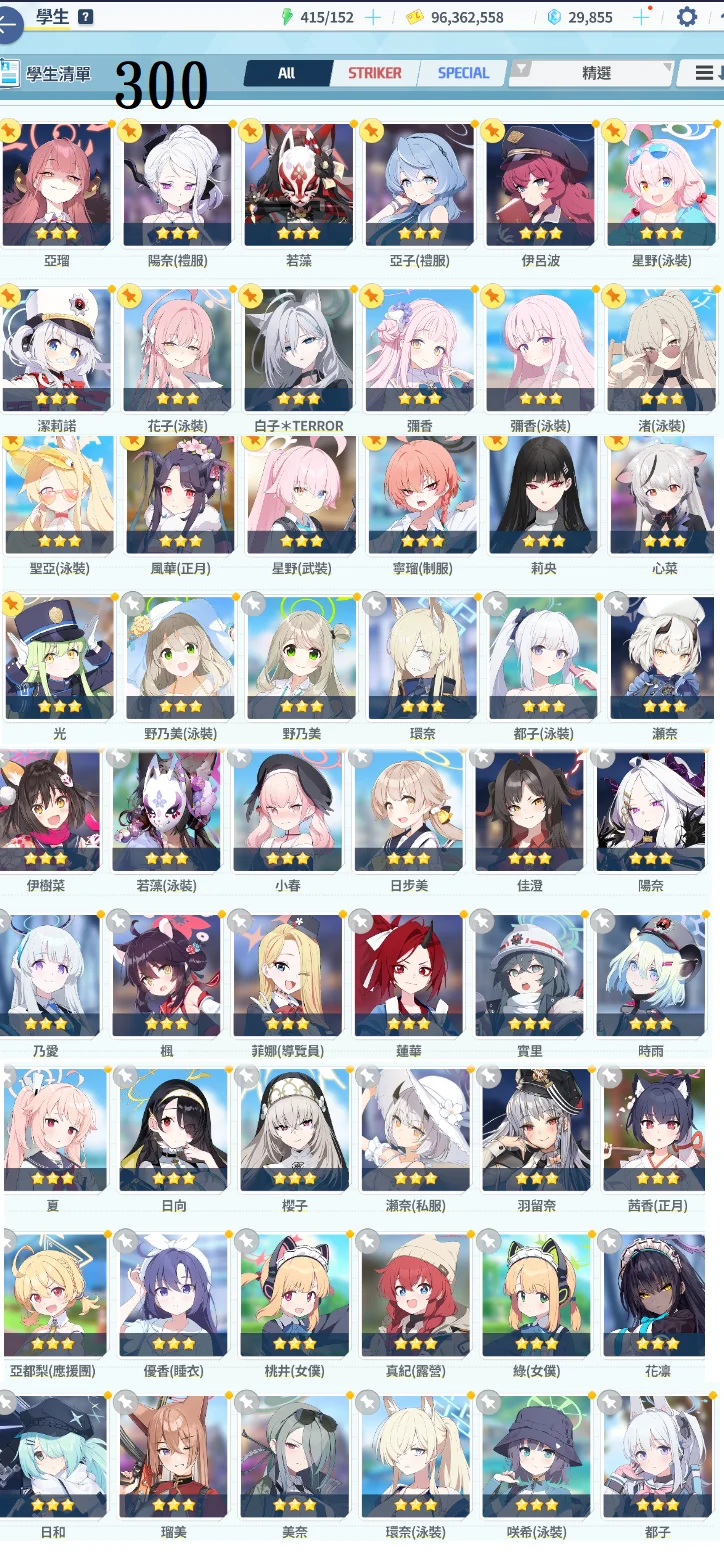Image resolution: width=724 pixels, height=1564 pixels.
Task: Open the help question mark beside 學生
Action: 85,16
